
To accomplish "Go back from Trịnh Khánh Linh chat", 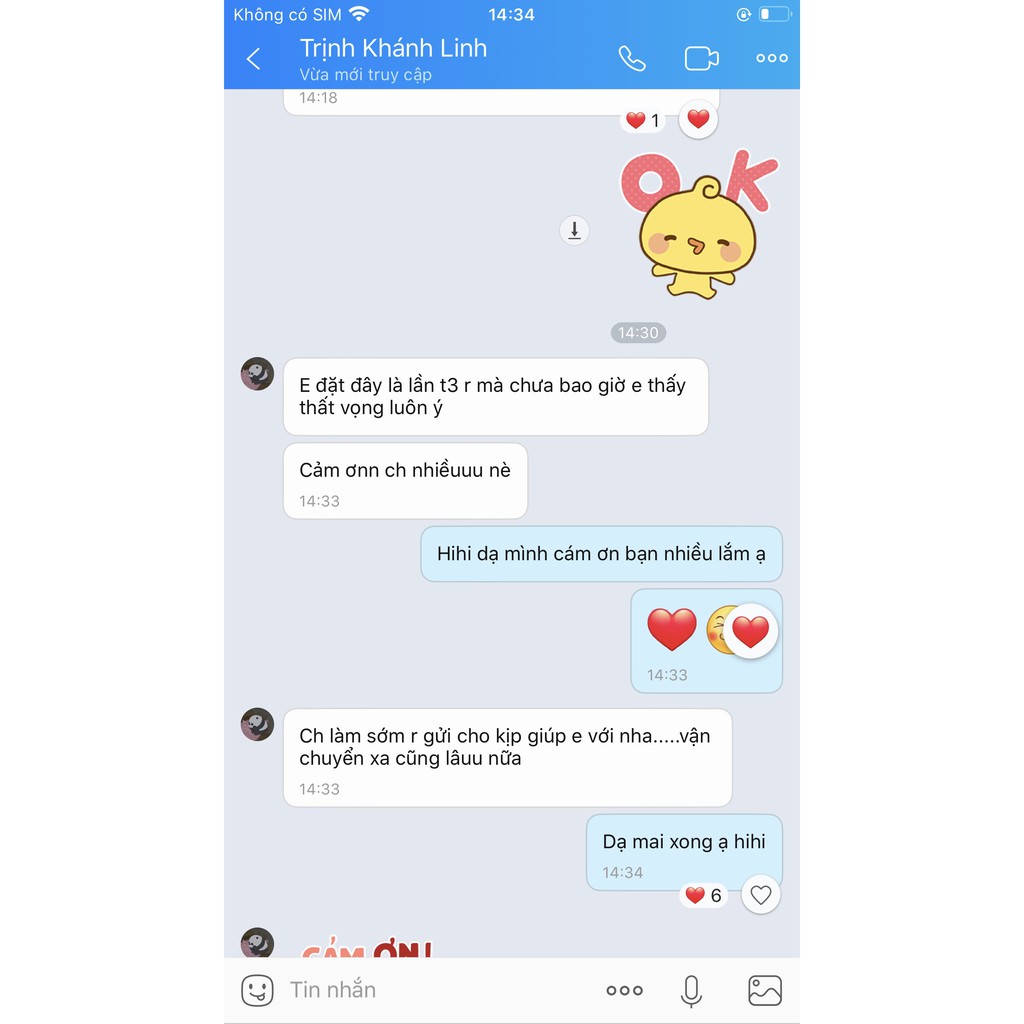I will click(x=254, y=59).
